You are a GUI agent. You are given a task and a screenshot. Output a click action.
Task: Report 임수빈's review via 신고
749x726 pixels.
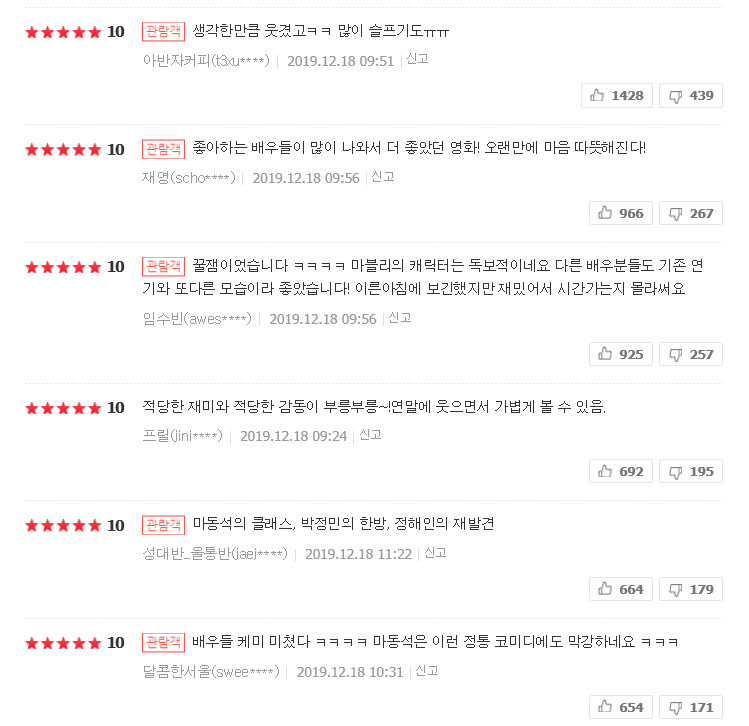[x=399, y=318]
